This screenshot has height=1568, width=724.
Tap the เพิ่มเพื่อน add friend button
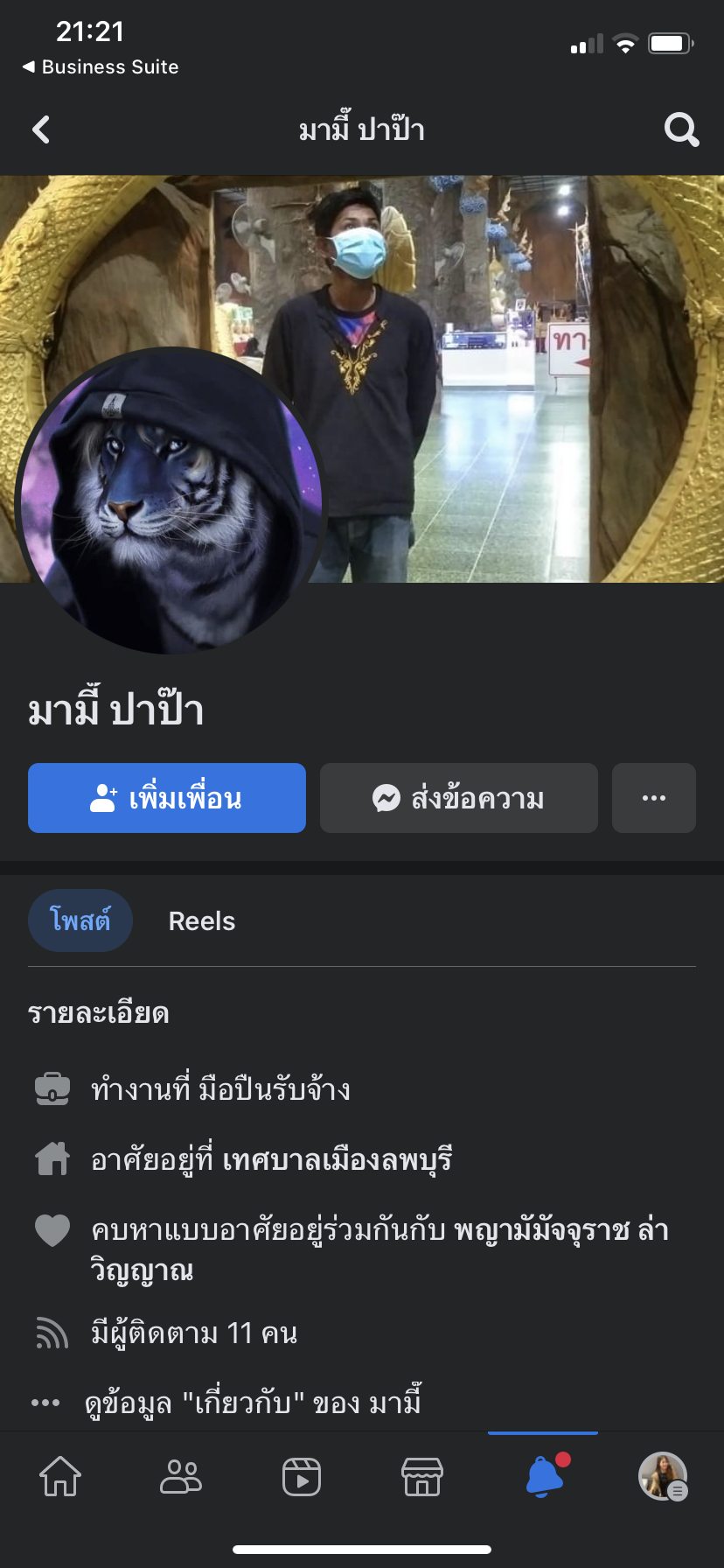tap(167, 798)
